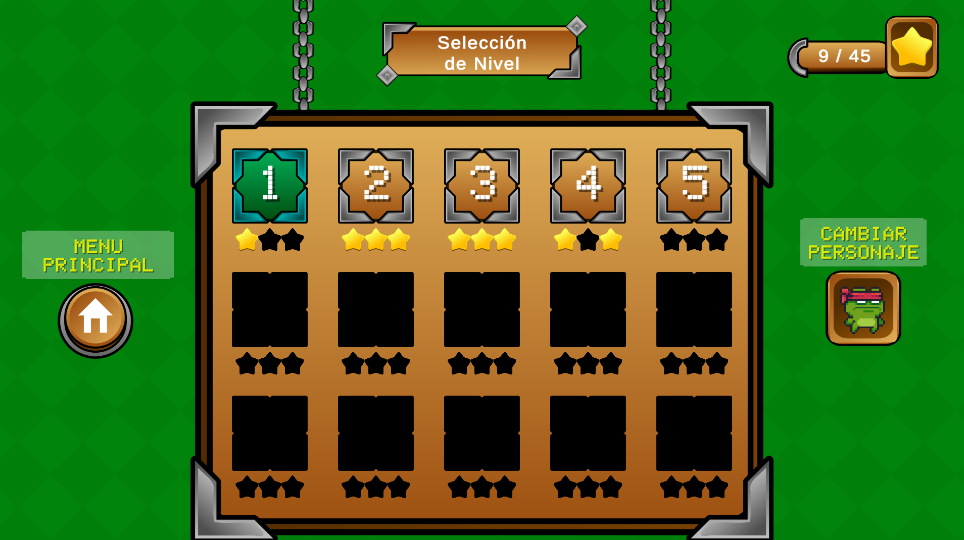Change character via frog icon
Screen dimensions: 964x540
click(863, 308)
